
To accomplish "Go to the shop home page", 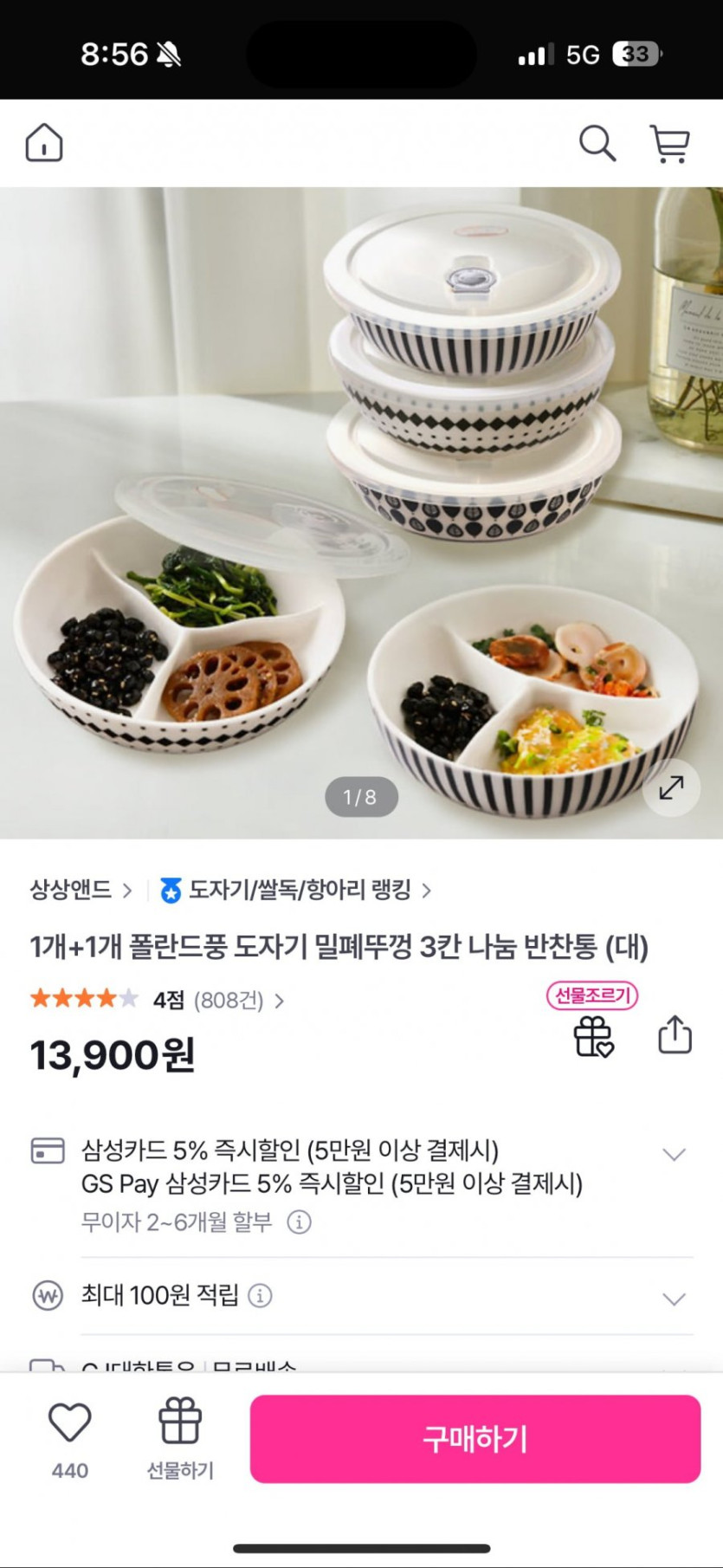I will (44, 143).
